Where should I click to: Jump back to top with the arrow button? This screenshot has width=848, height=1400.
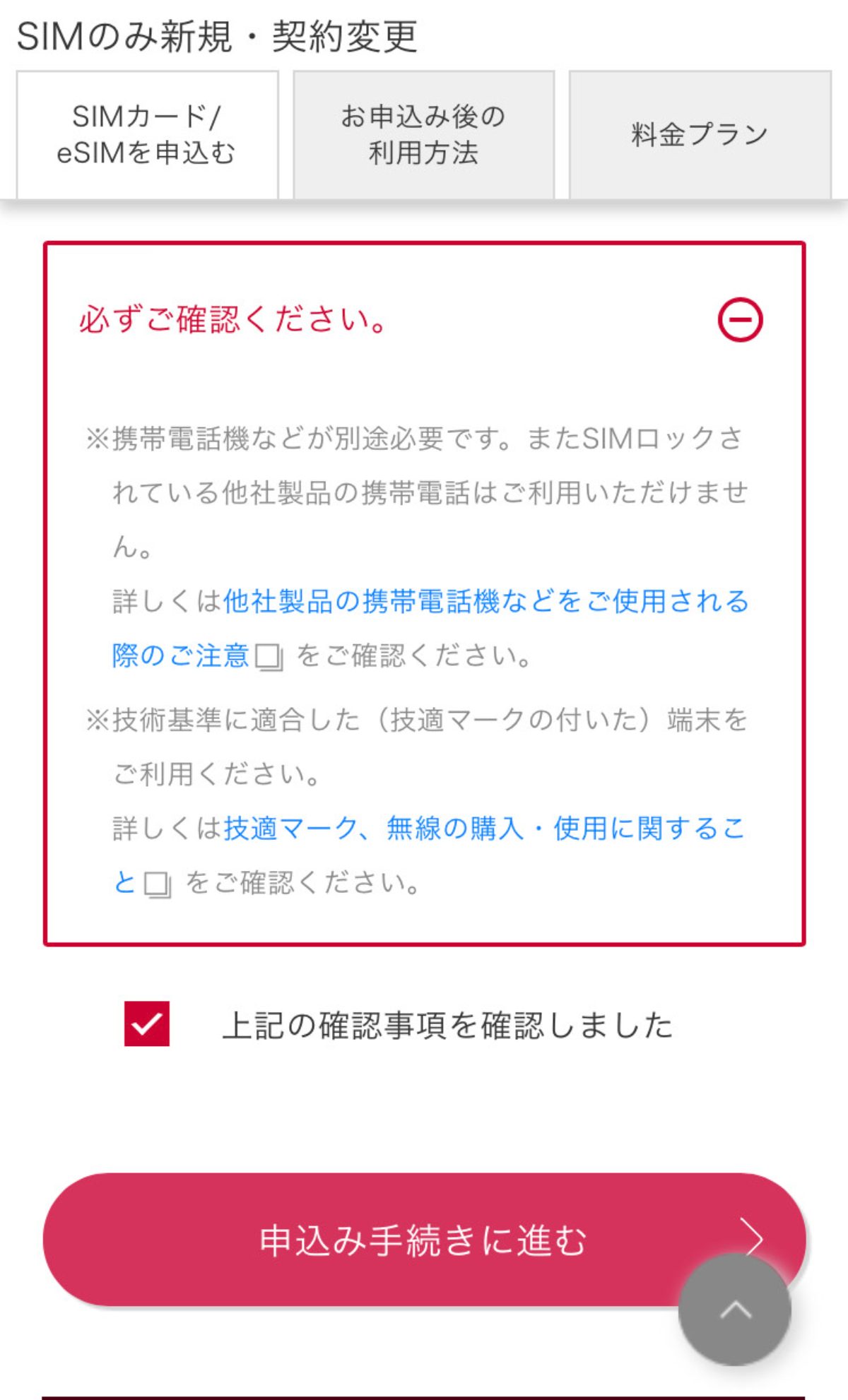click(x=734, y=1311)
